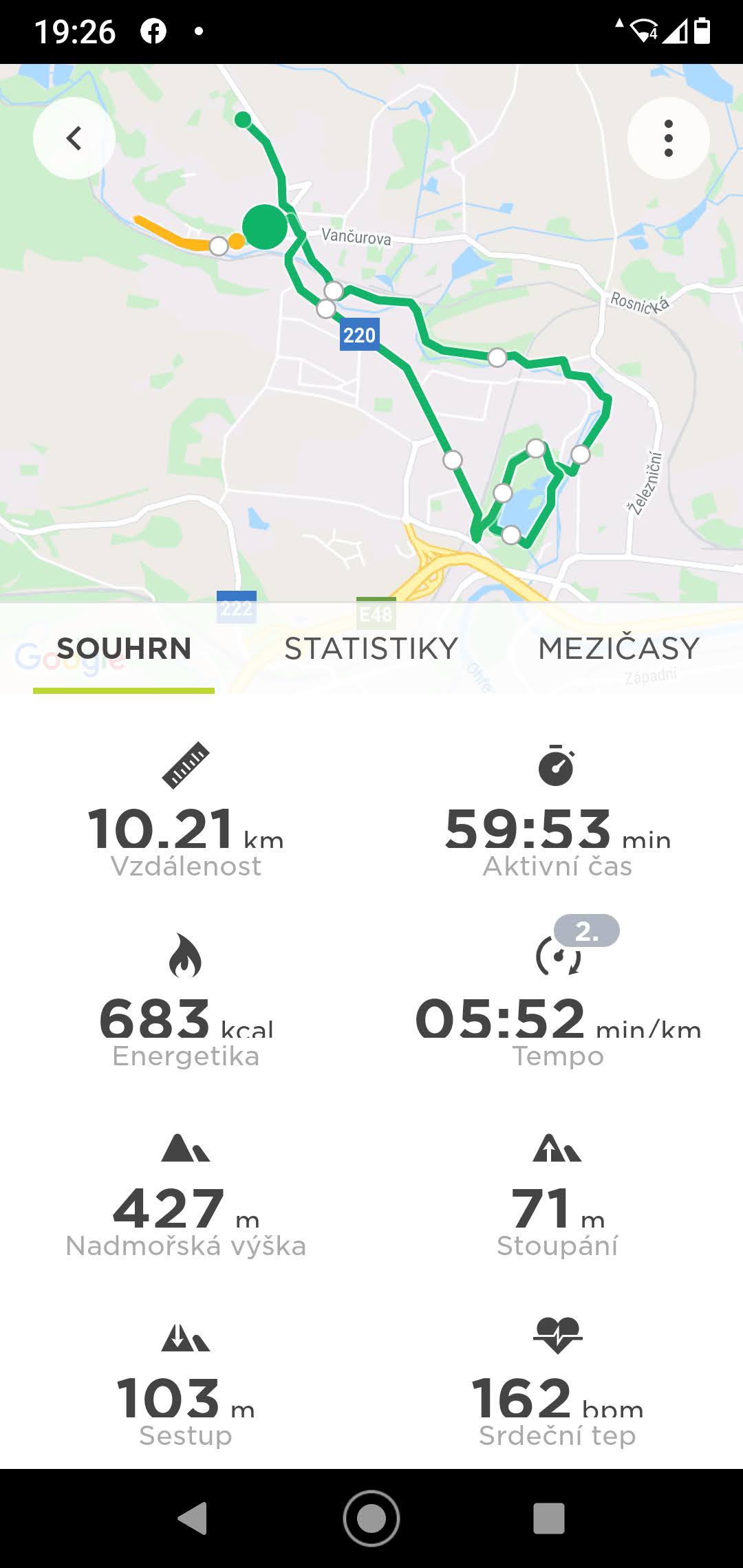
Task: Switch to the MEZIČASY tab
Action: point(619,649)
